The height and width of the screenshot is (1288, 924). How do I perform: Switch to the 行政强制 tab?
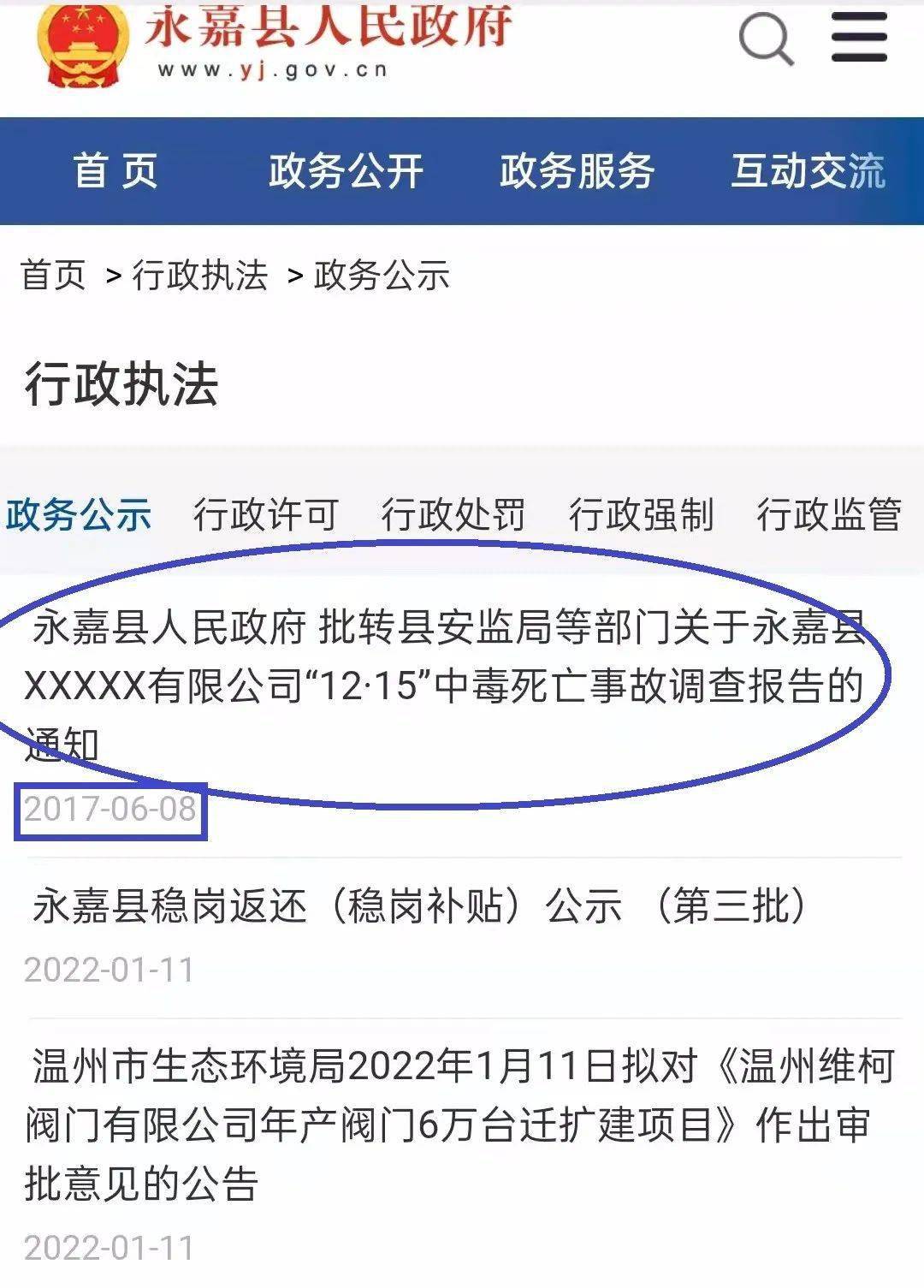(641, 514)
